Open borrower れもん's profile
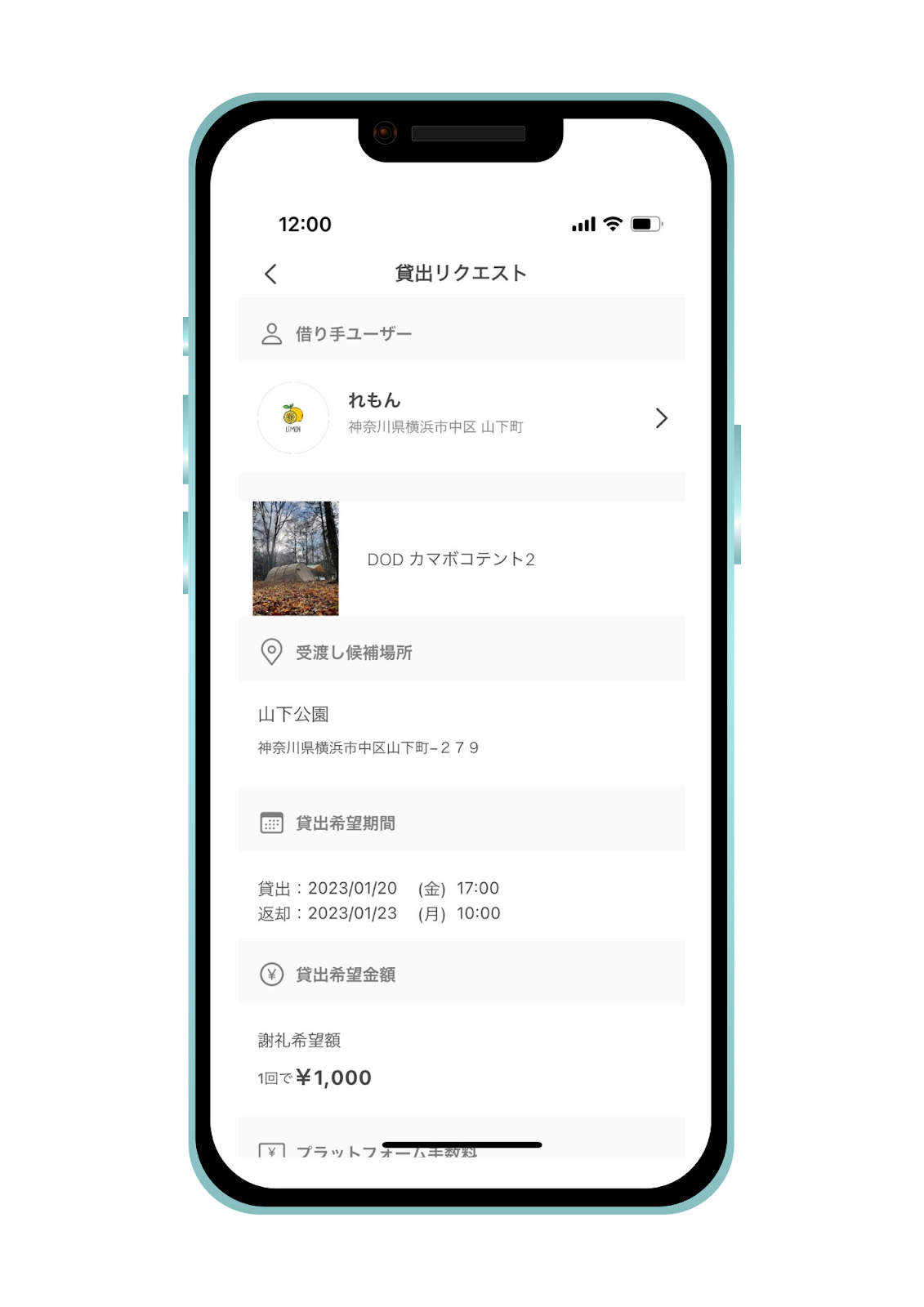Screen dimensions: 924x1307 (x=462, y=417)
